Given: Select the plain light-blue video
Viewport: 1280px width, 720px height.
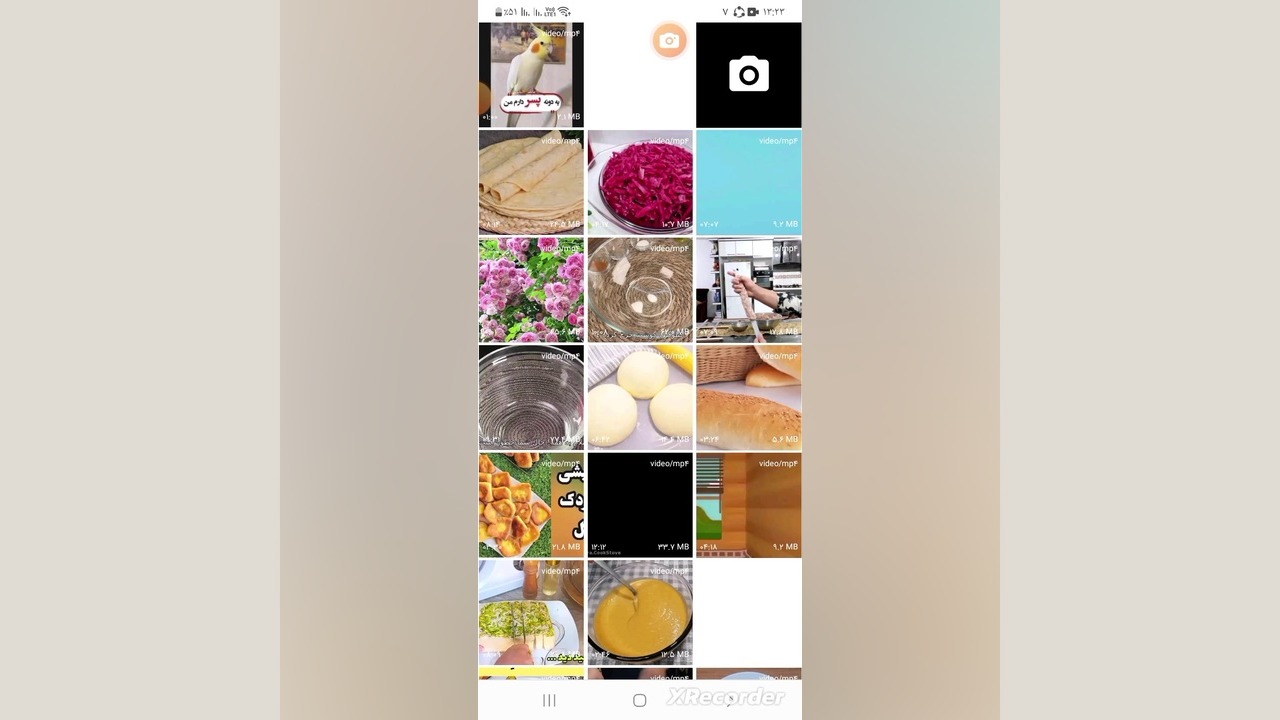Looking at the screenshot, I should point(748,182).
